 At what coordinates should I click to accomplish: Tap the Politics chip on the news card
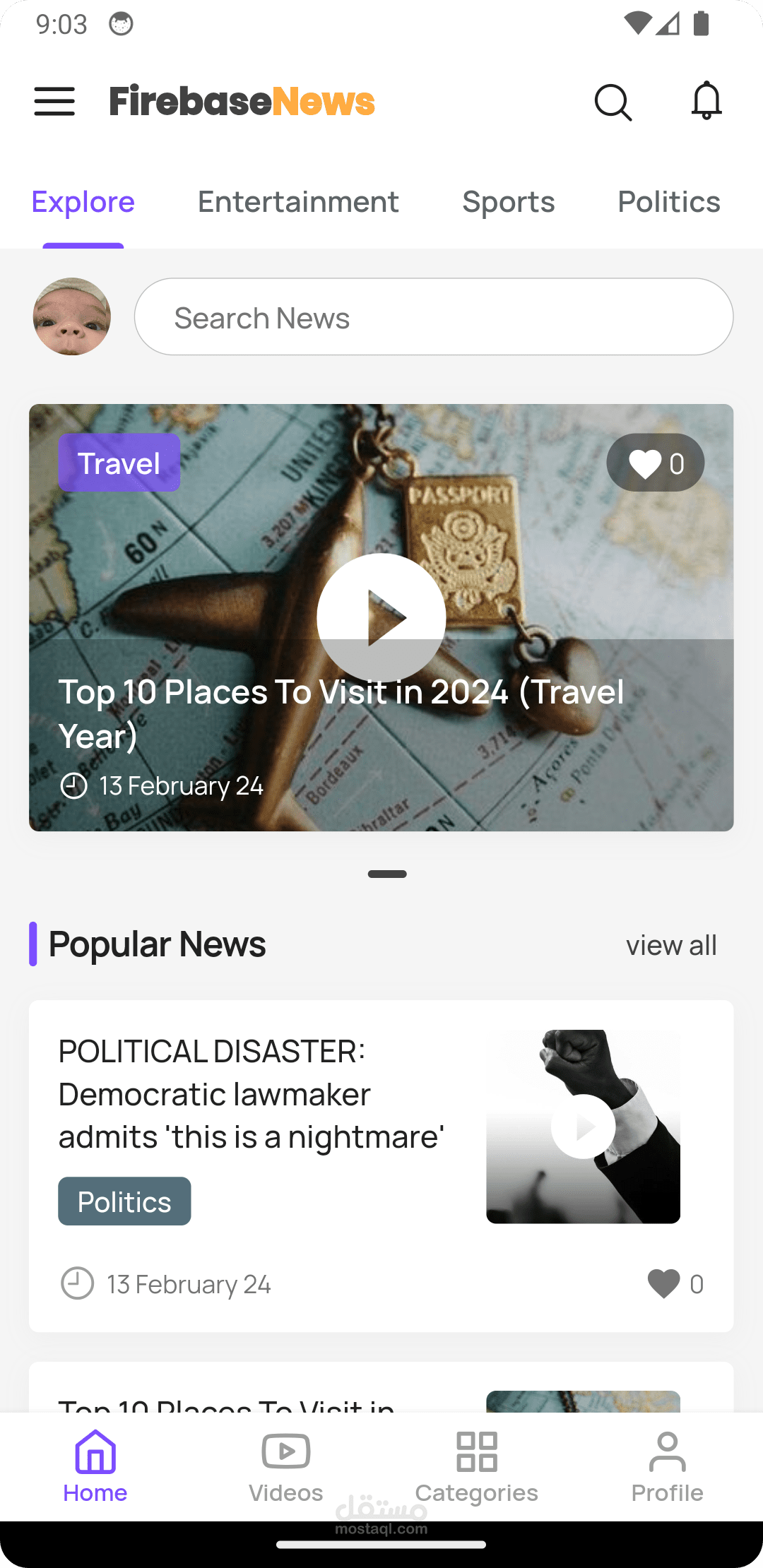pyautogui.click(x=124, y=1201)
